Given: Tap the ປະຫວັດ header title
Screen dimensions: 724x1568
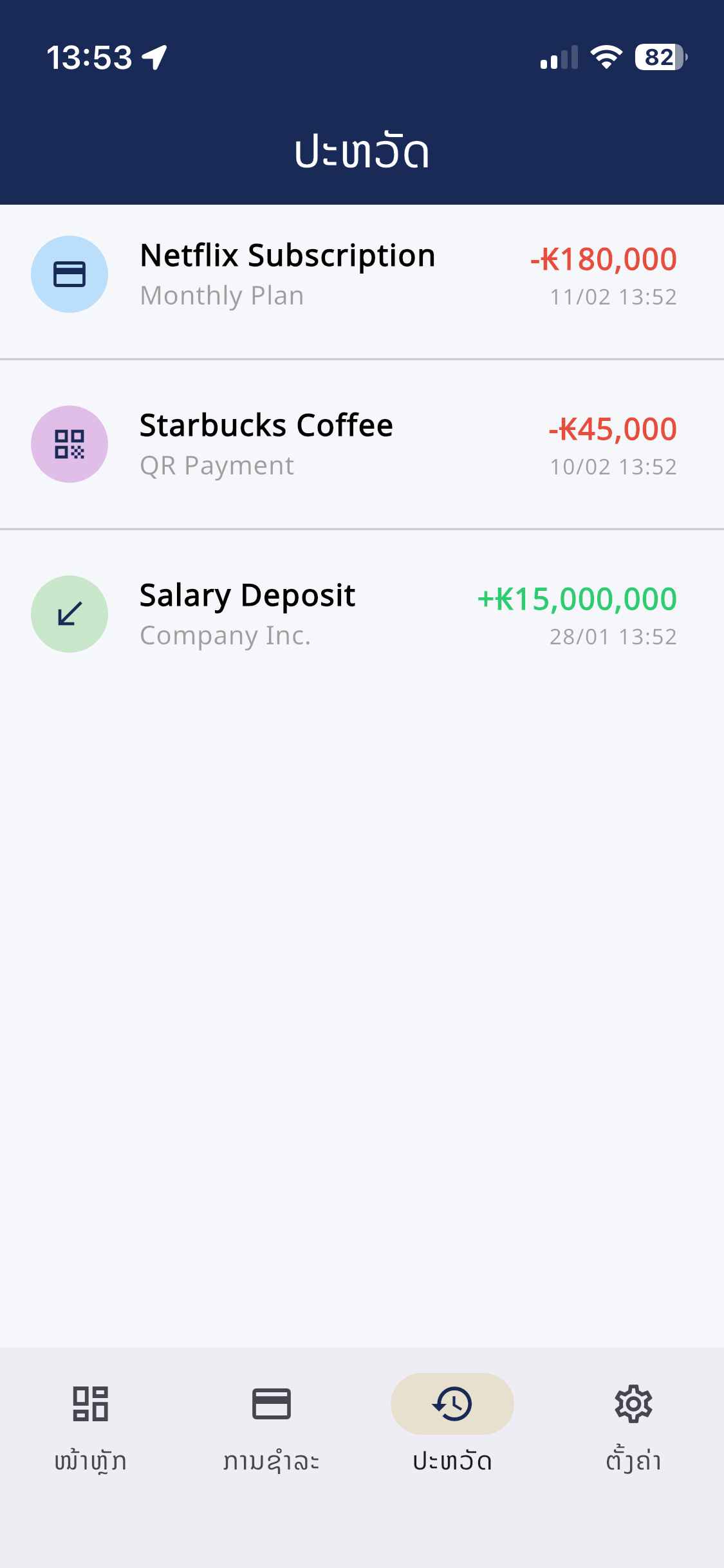Looking at the screenshot, I should click(362, 153).
